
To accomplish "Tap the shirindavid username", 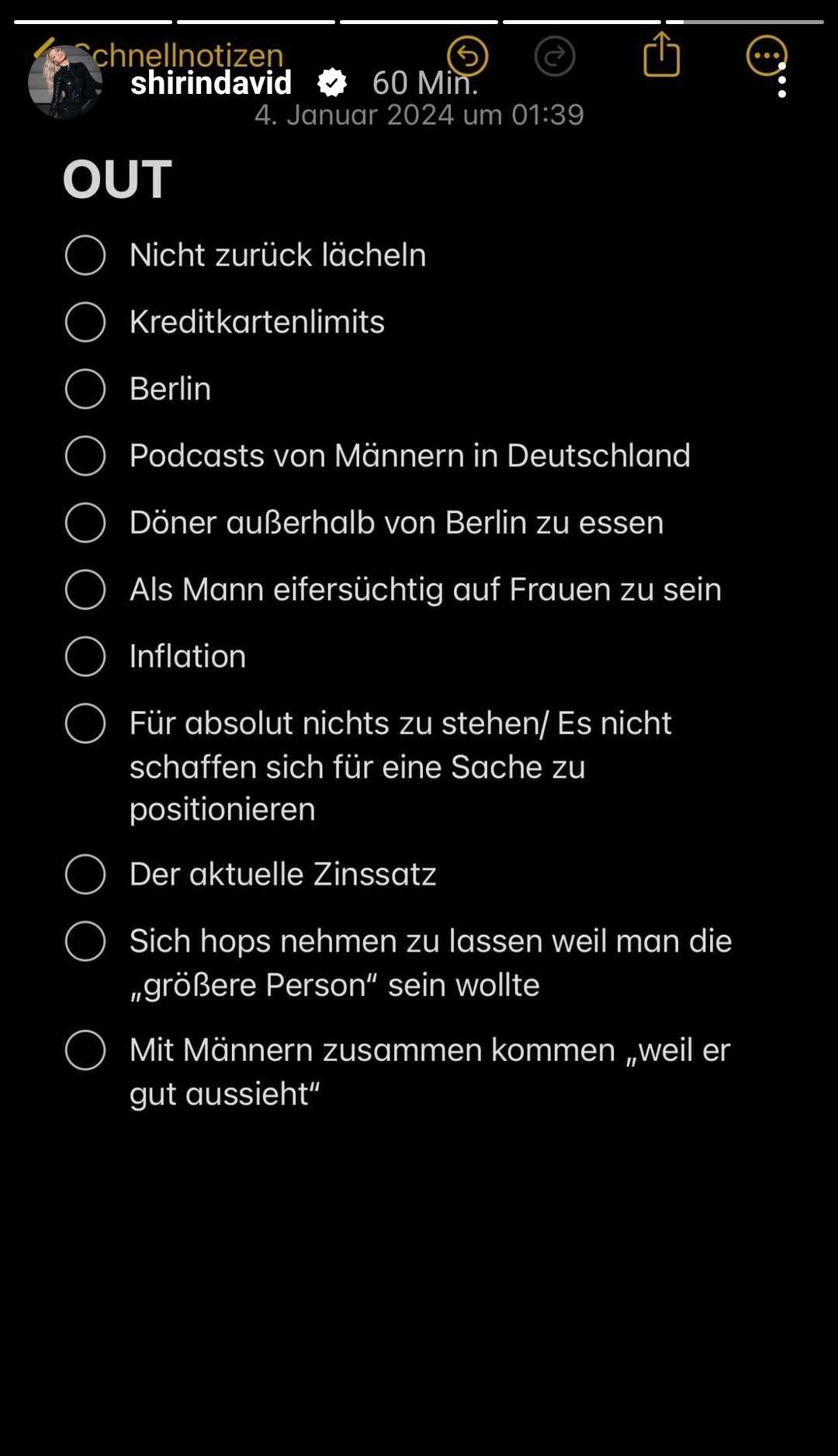I will pyautogui.click(x=211, y=82).
